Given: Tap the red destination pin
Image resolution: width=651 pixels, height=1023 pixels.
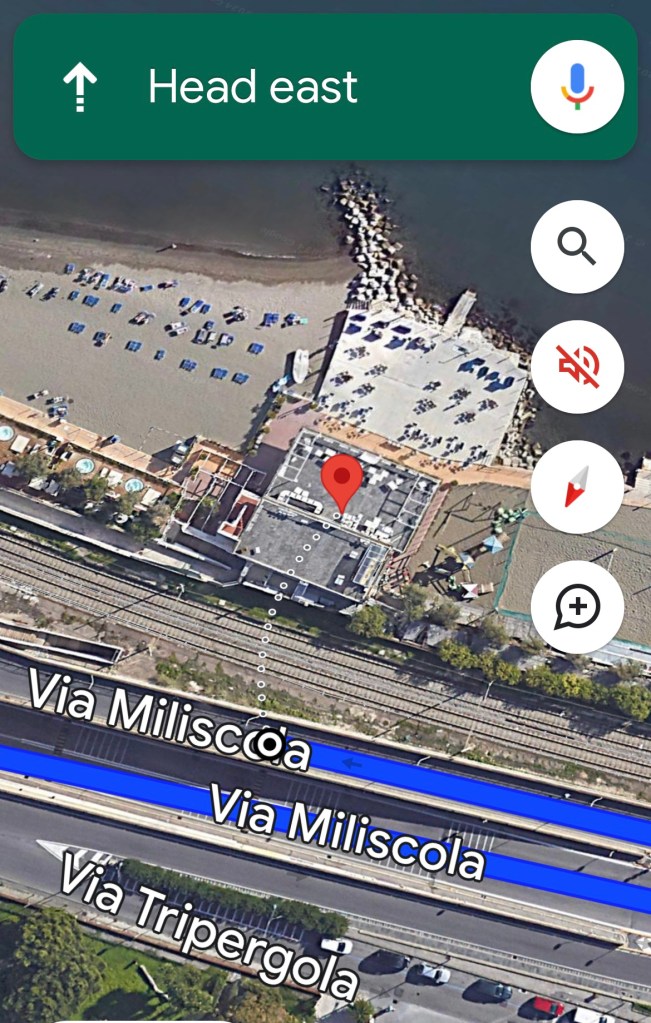Looking at the screenshot, I should (342, 482).
